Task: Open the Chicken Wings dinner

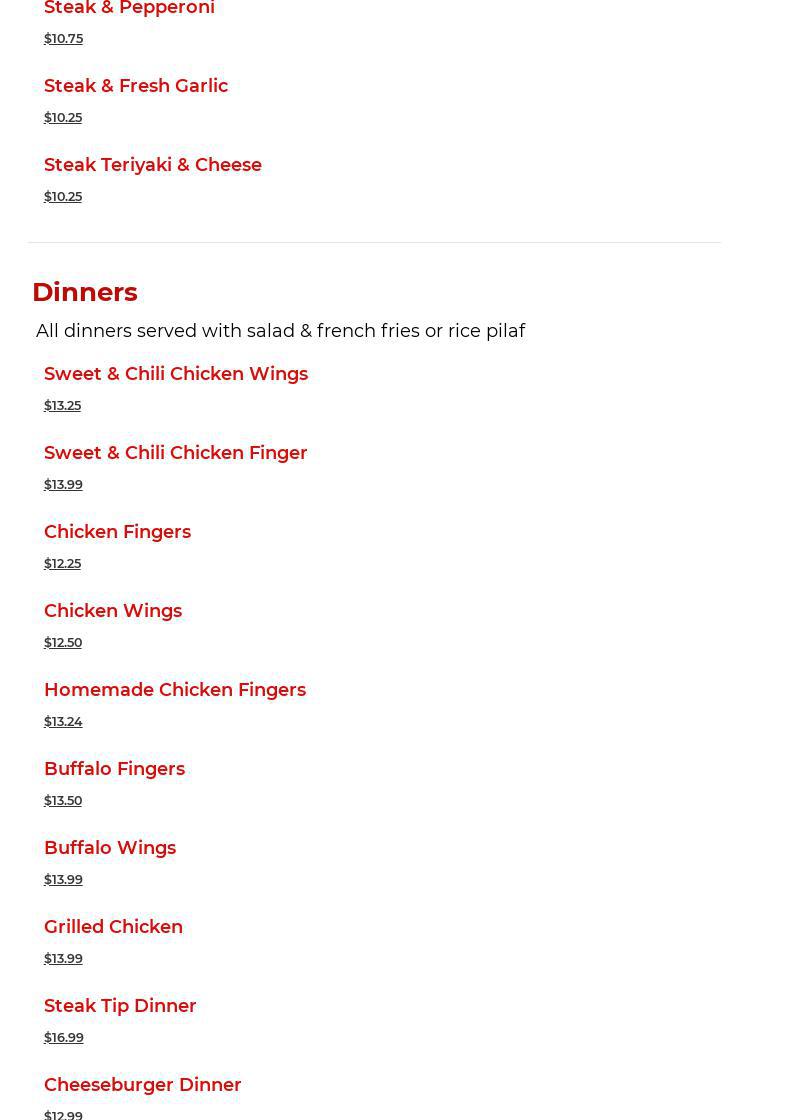Action: pyautogui.click(x=113, y=611)
